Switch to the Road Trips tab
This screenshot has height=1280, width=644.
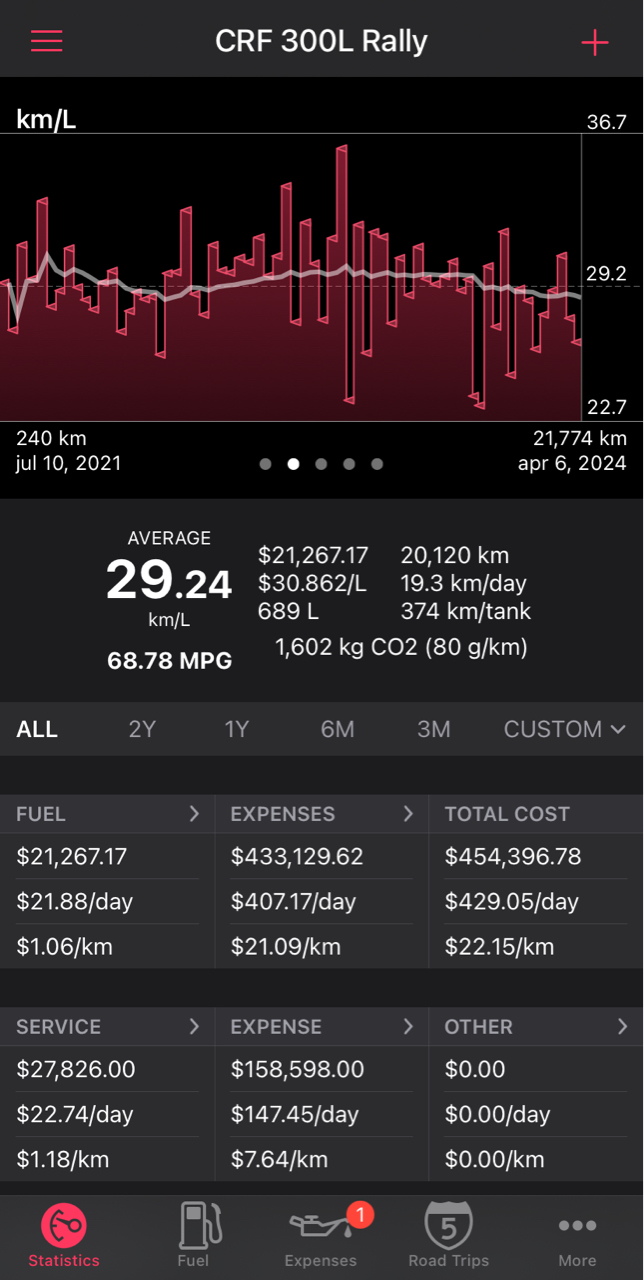(x=449, y=1235)
